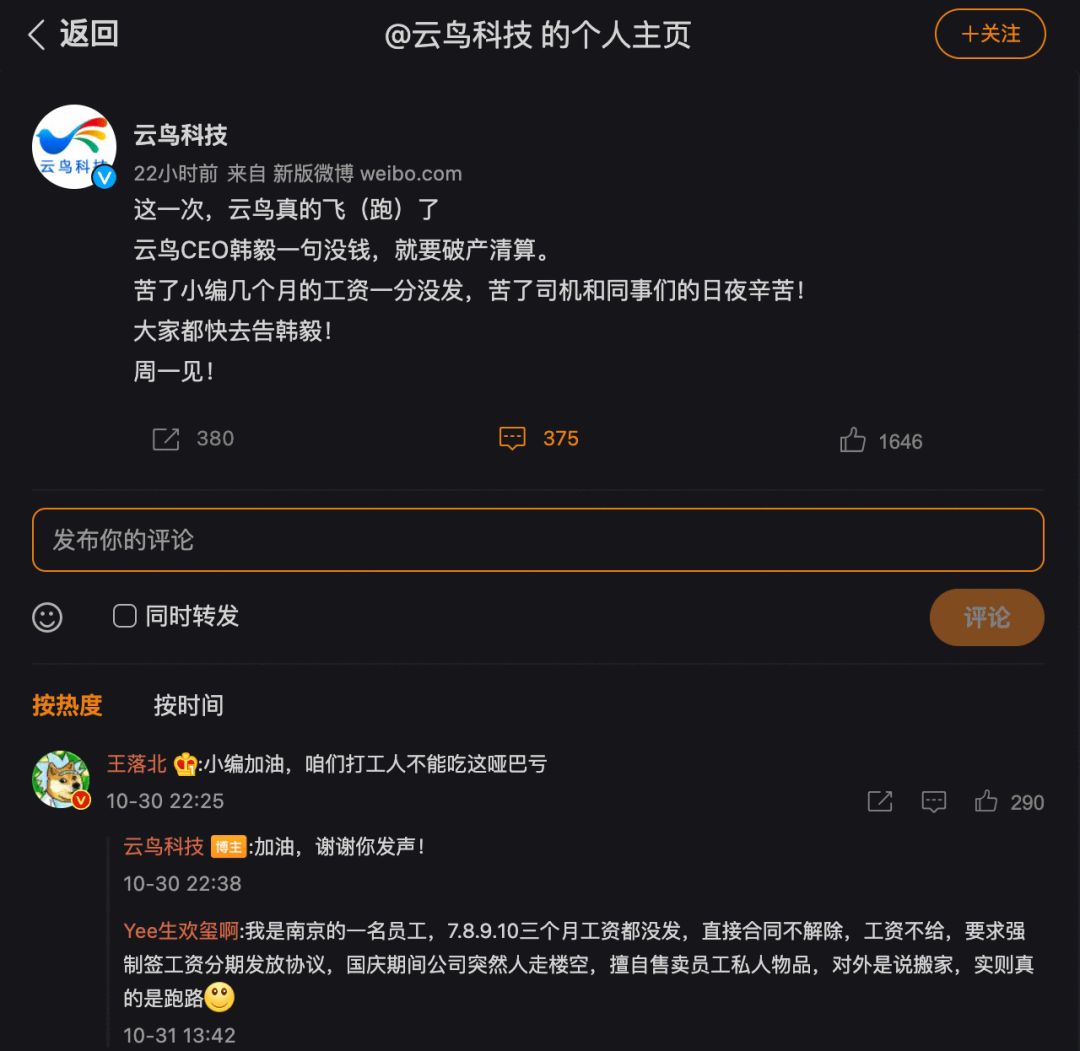The image size is (1080, 1051).
Task: Follow 云鸟科技 with the +关注 button
Action: tap(990, 35)
